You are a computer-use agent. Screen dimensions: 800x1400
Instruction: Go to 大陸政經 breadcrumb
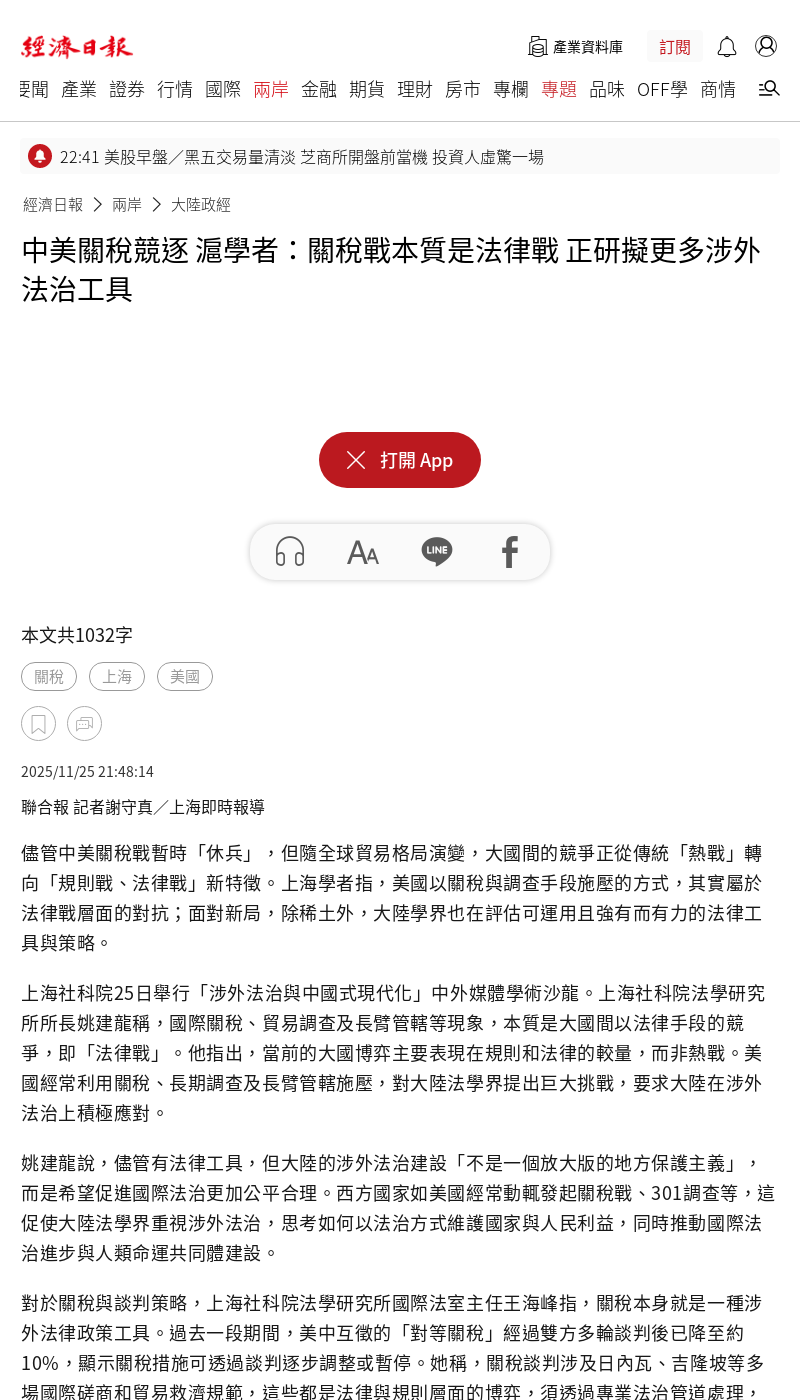(x=201, y=205)
